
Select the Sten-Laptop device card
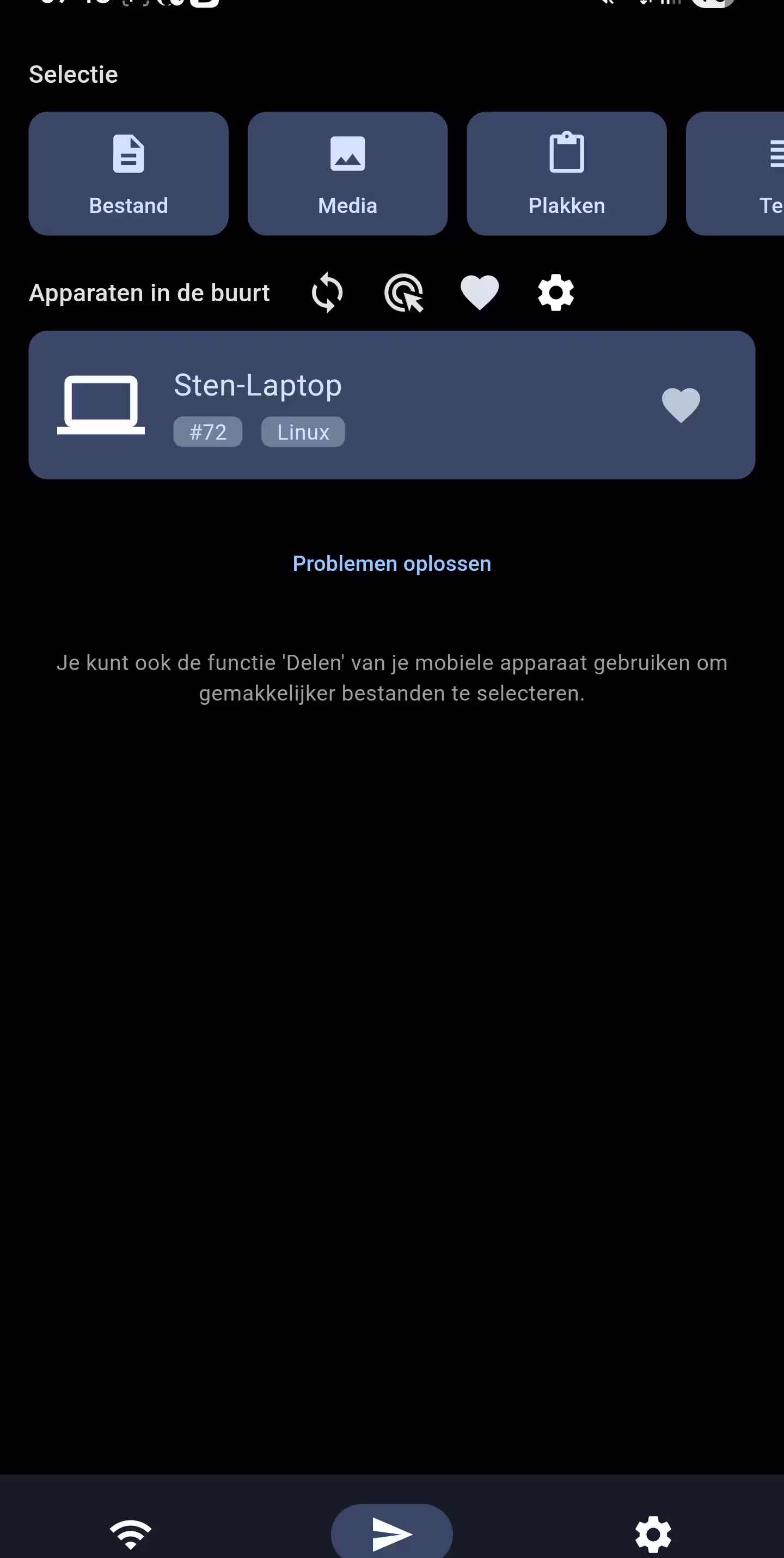pos(391,405)
